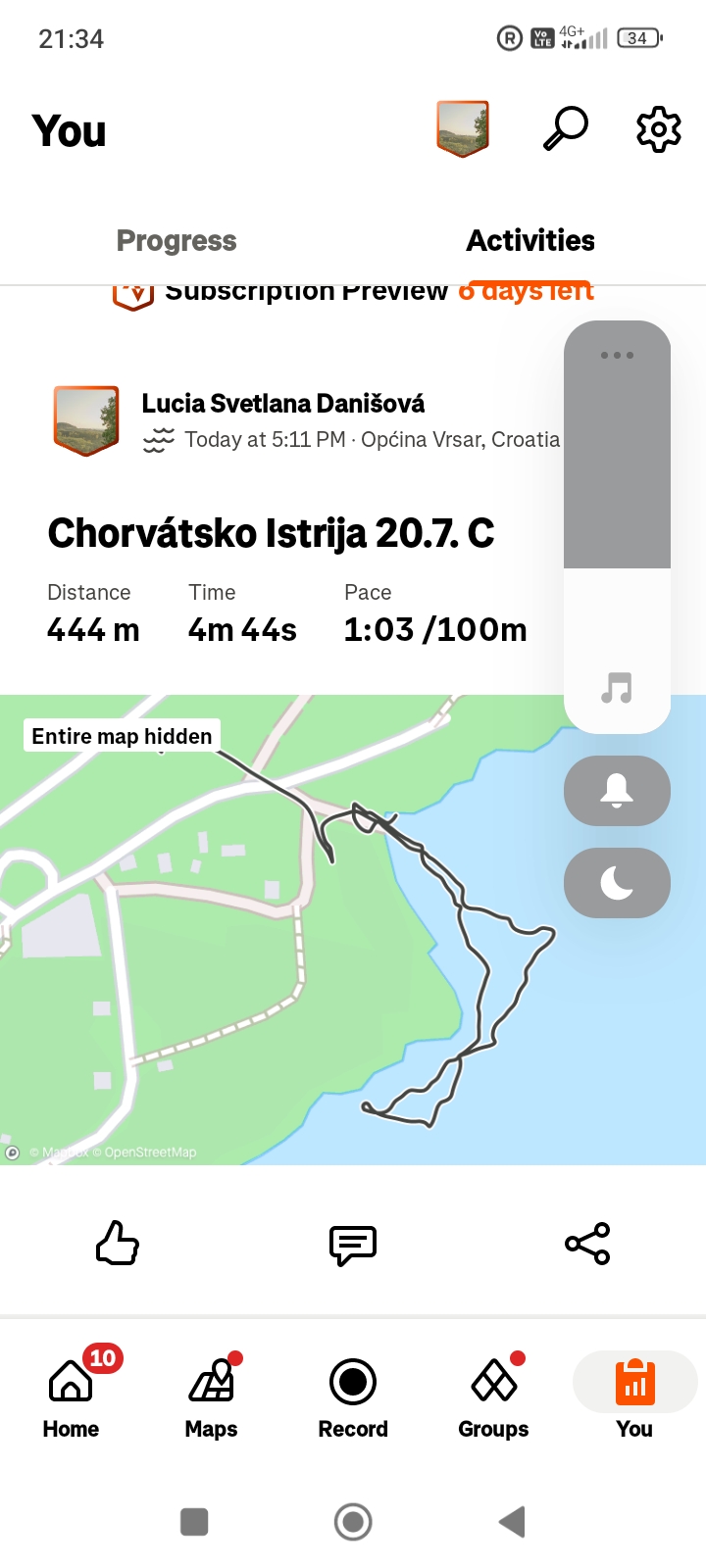This screenshot has width=706, height=1568.
Task: Open recent apps with the square button
Action: [x=194, y=1522]
